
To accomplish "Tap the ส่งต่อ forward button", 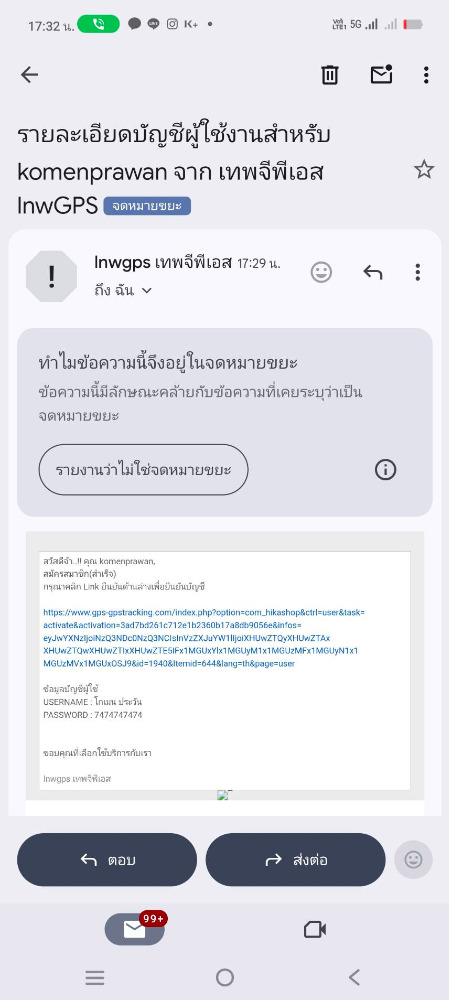I will 295,860.
